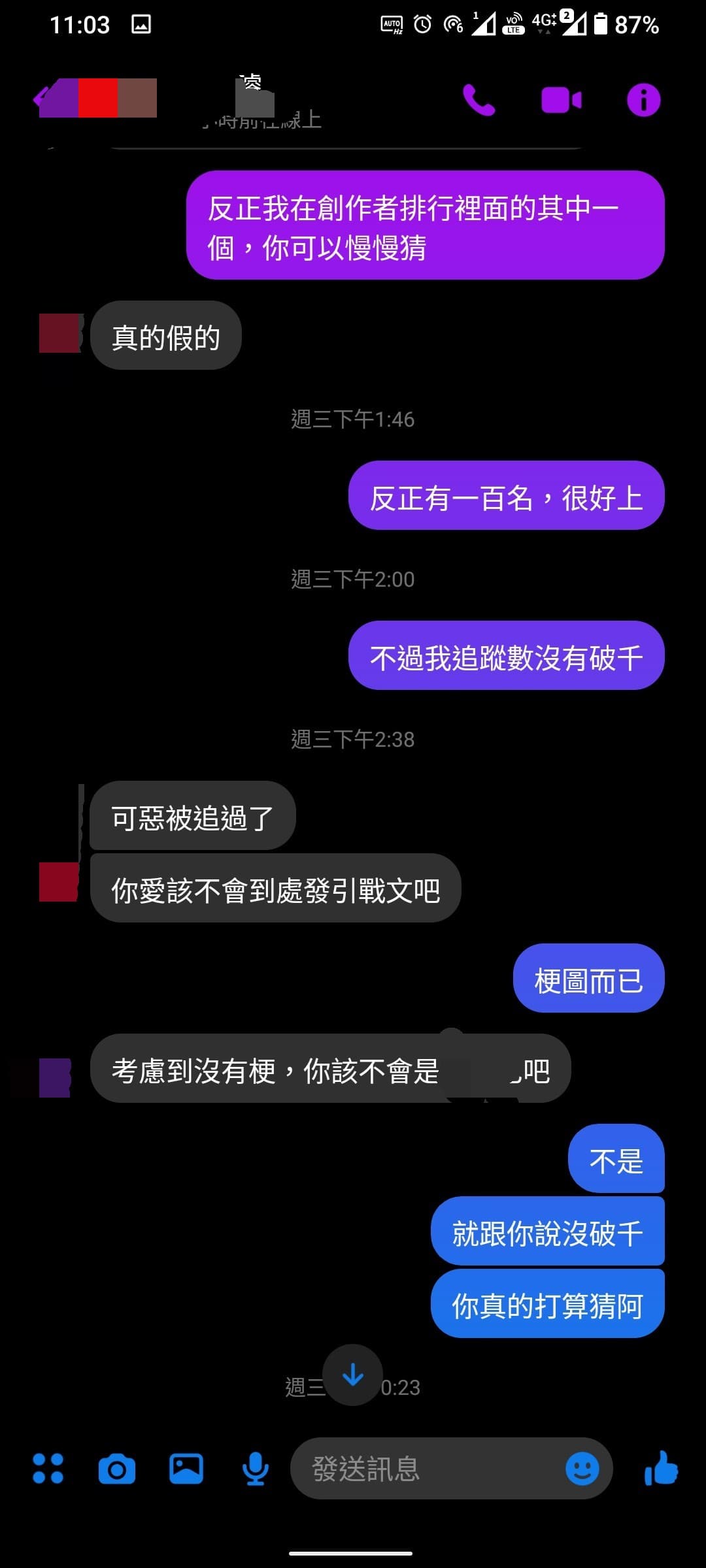Jump to latest messages arrow
This screenshot has height=1568, width=706.
click(353, 1375)
